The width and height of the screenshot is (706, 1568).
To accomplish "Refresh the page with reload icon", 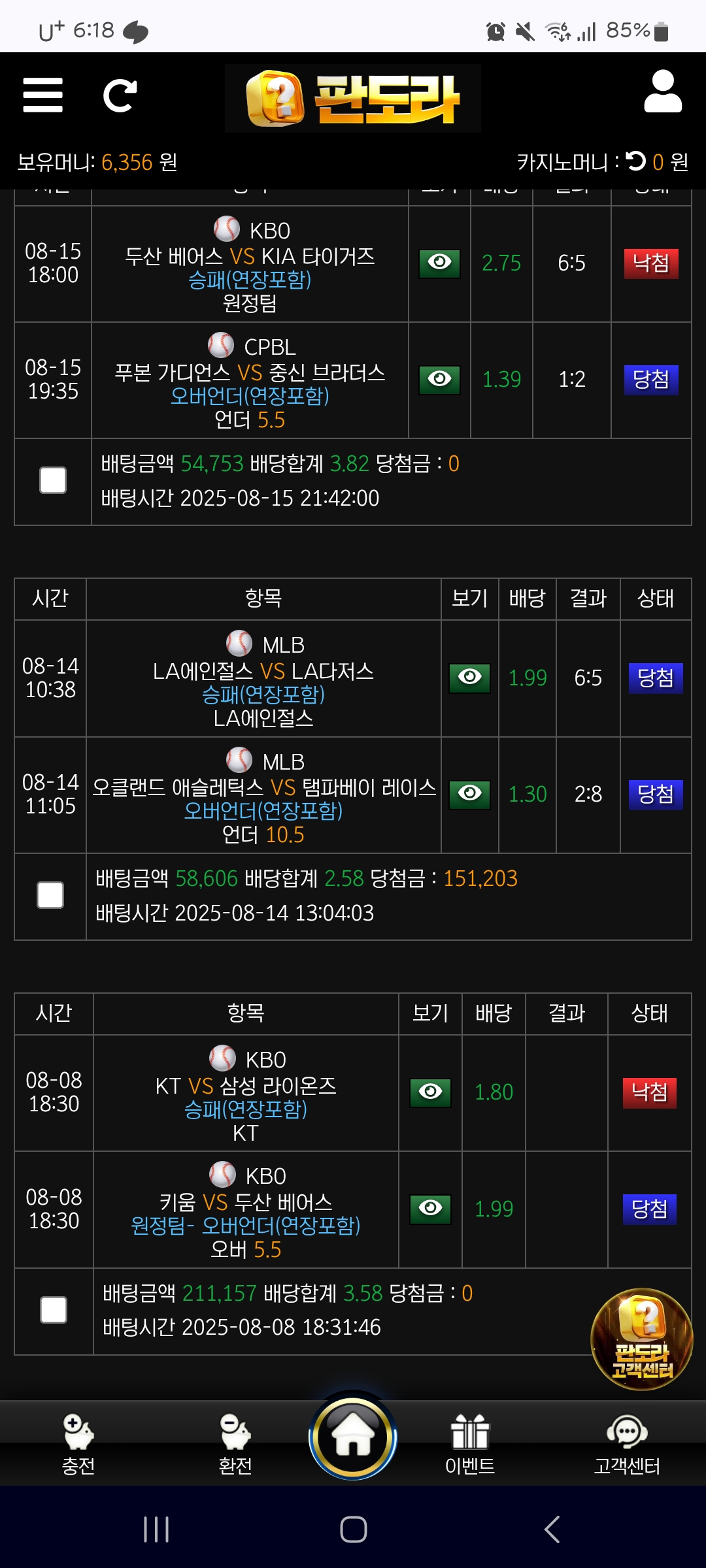I will (120, 95).
